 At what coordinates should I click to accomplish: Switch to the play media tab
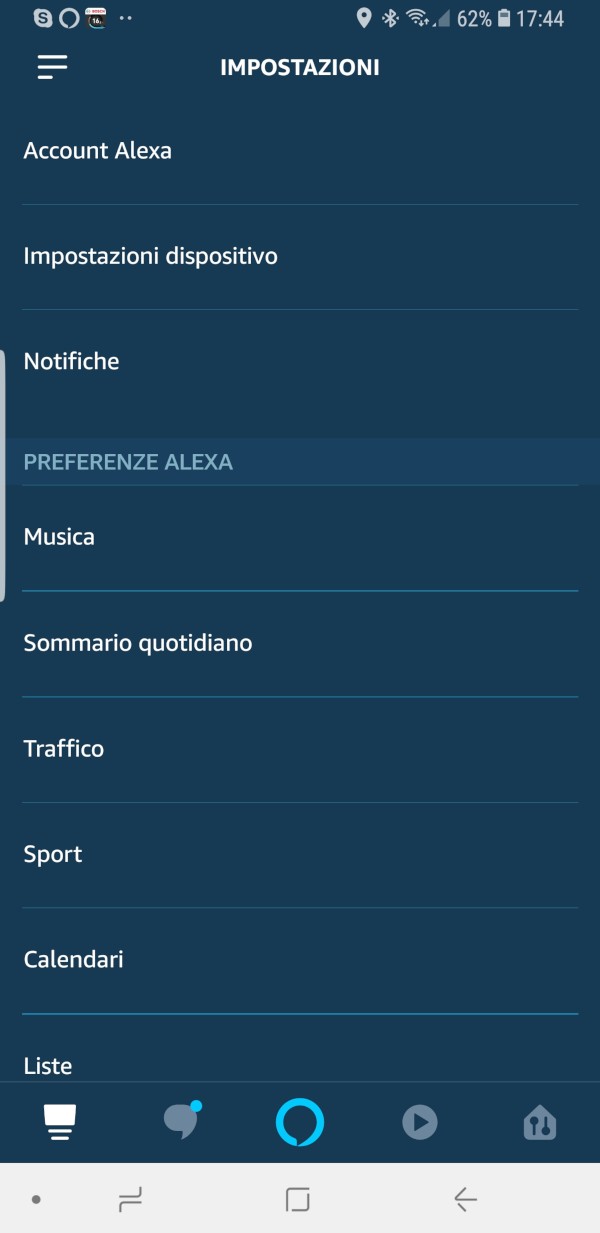coord(420,1123)
